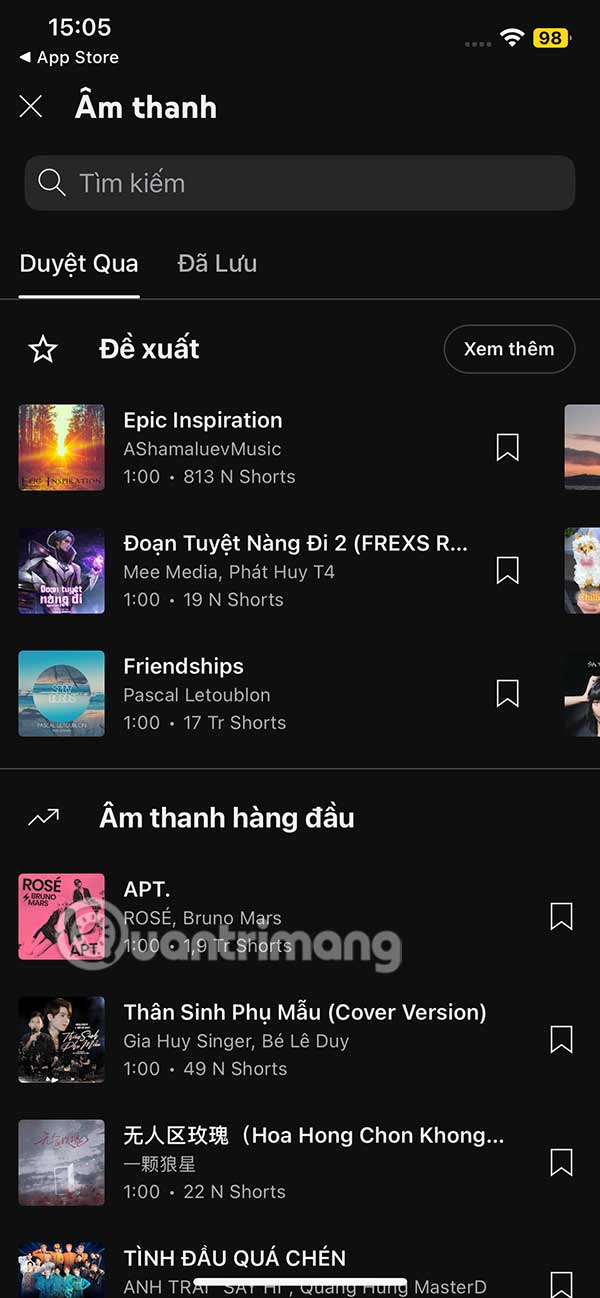Bookmark the Epic Inspiration sound
Viewport: 600px width, 1298px height.
pos(508,448)
